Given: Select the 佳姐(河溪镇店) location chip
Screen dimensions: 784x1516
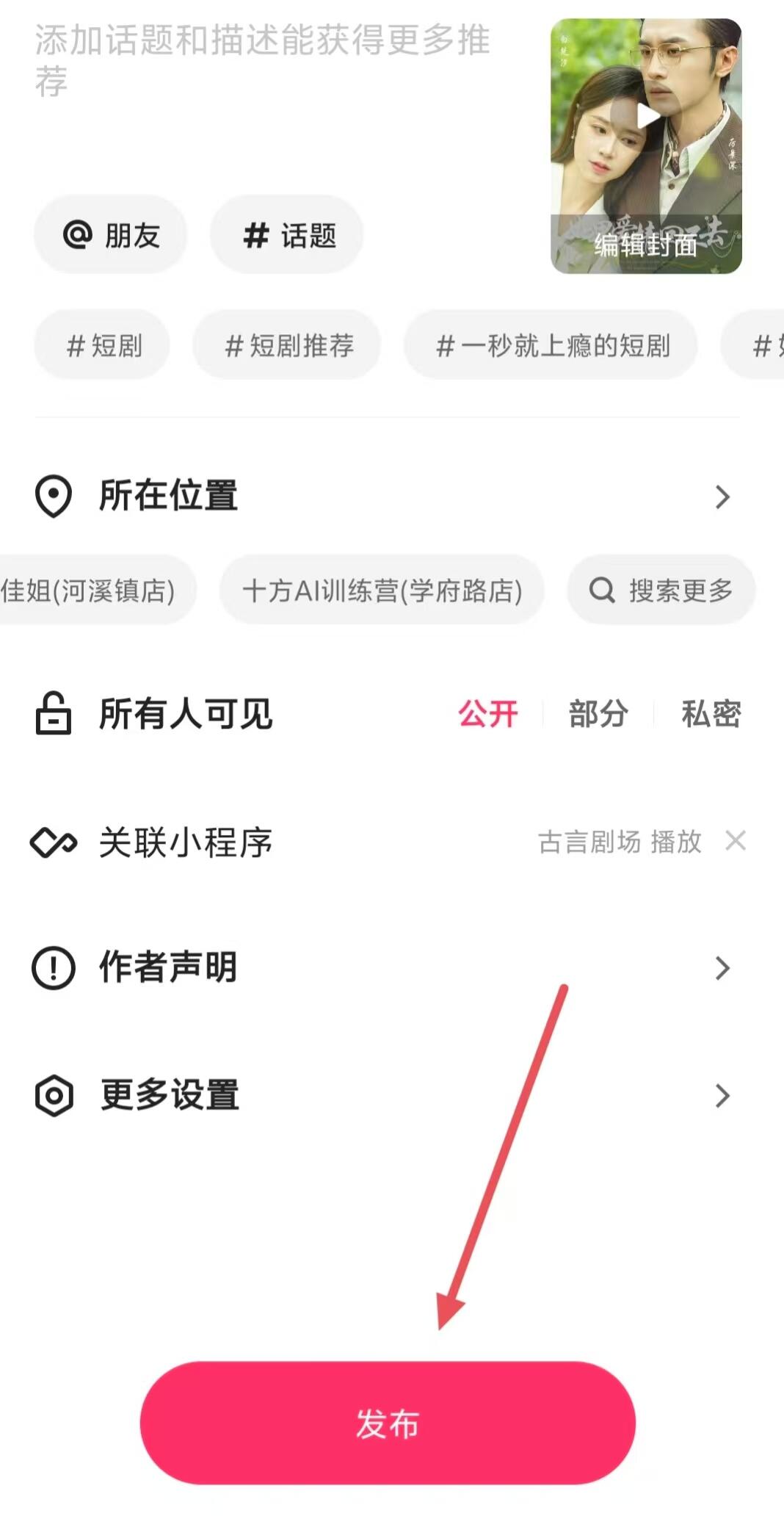Looking at the screenshot, I should 92,591.
